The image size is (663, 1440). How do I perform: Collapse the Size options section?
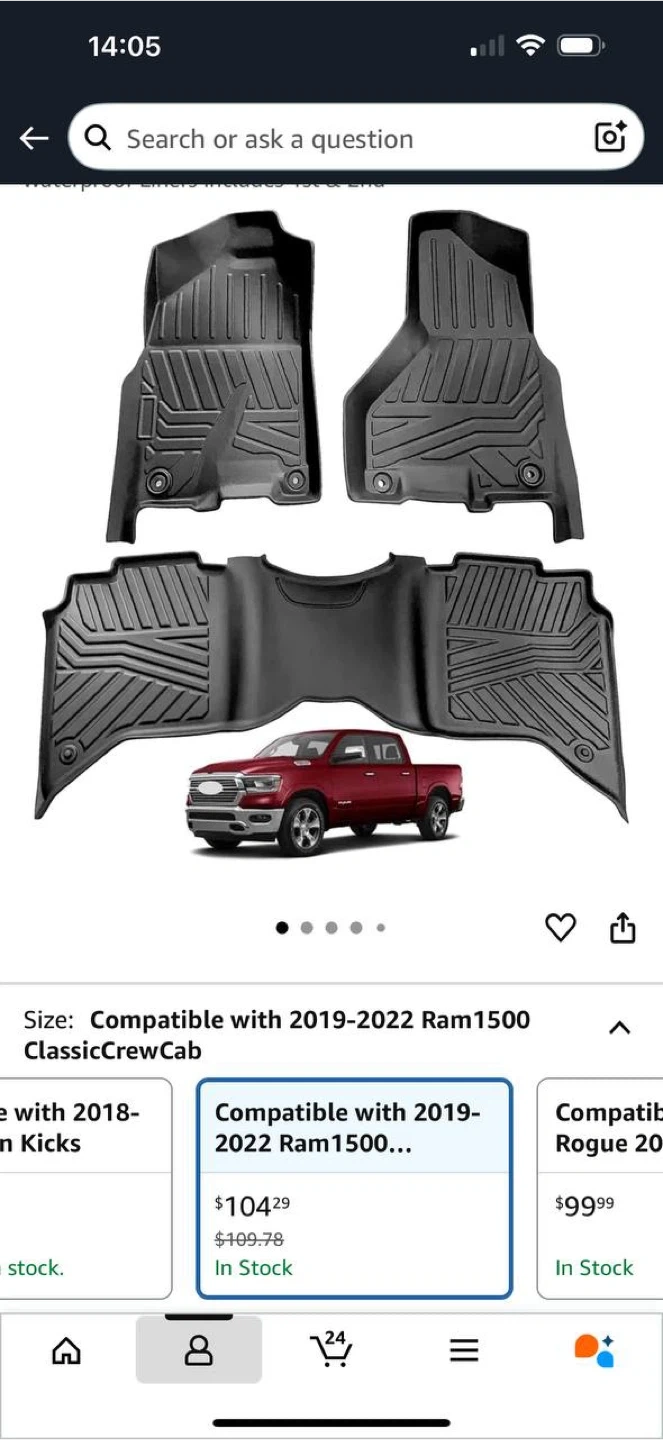619,1027
